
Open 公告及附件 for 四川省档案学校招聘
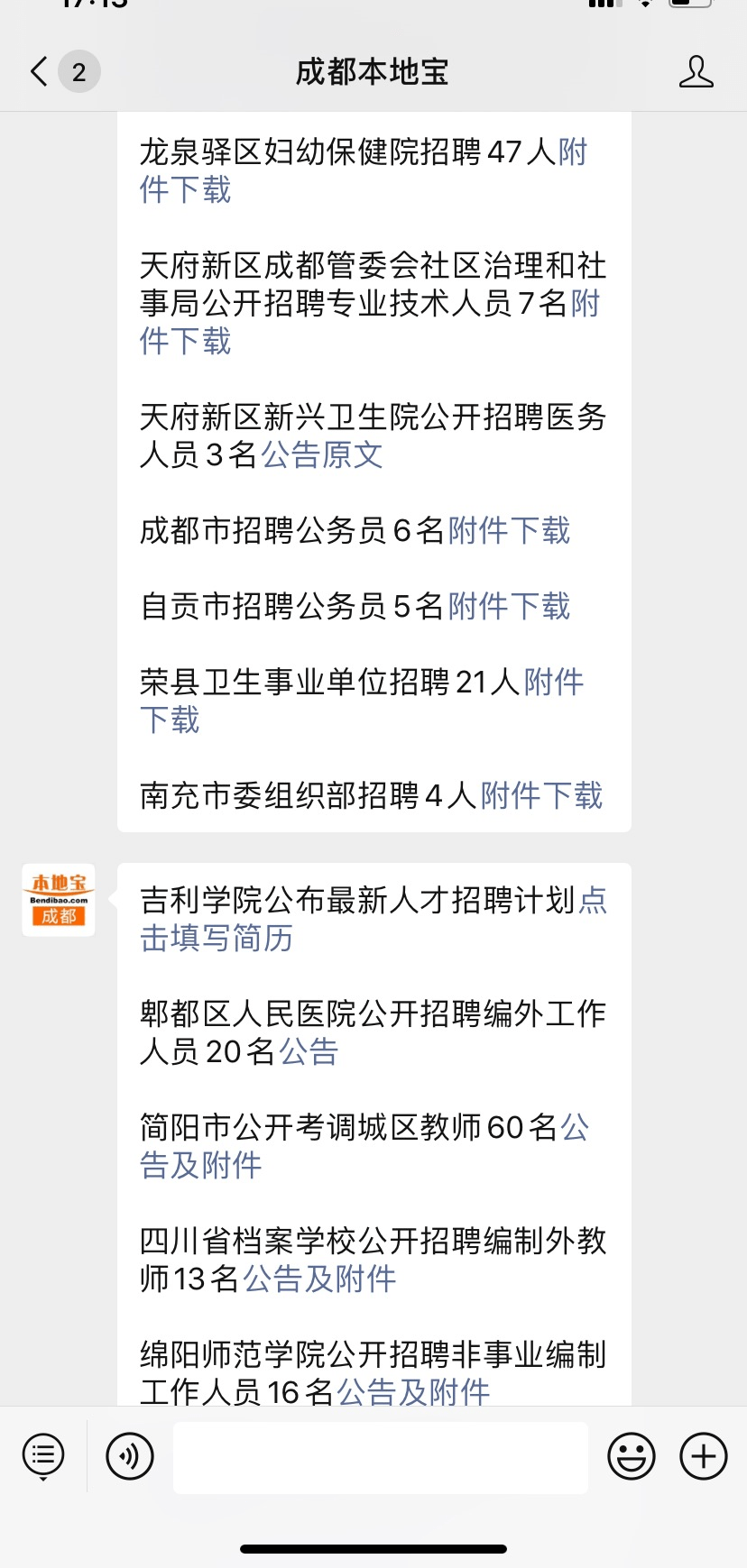click(x=318, y=1279)
